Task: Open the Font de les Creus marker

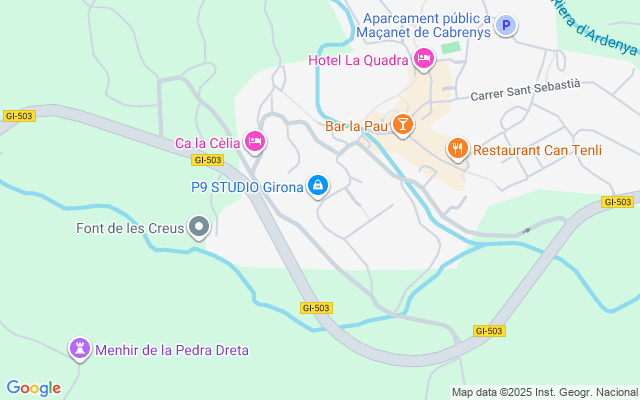Action: [199, 227]
